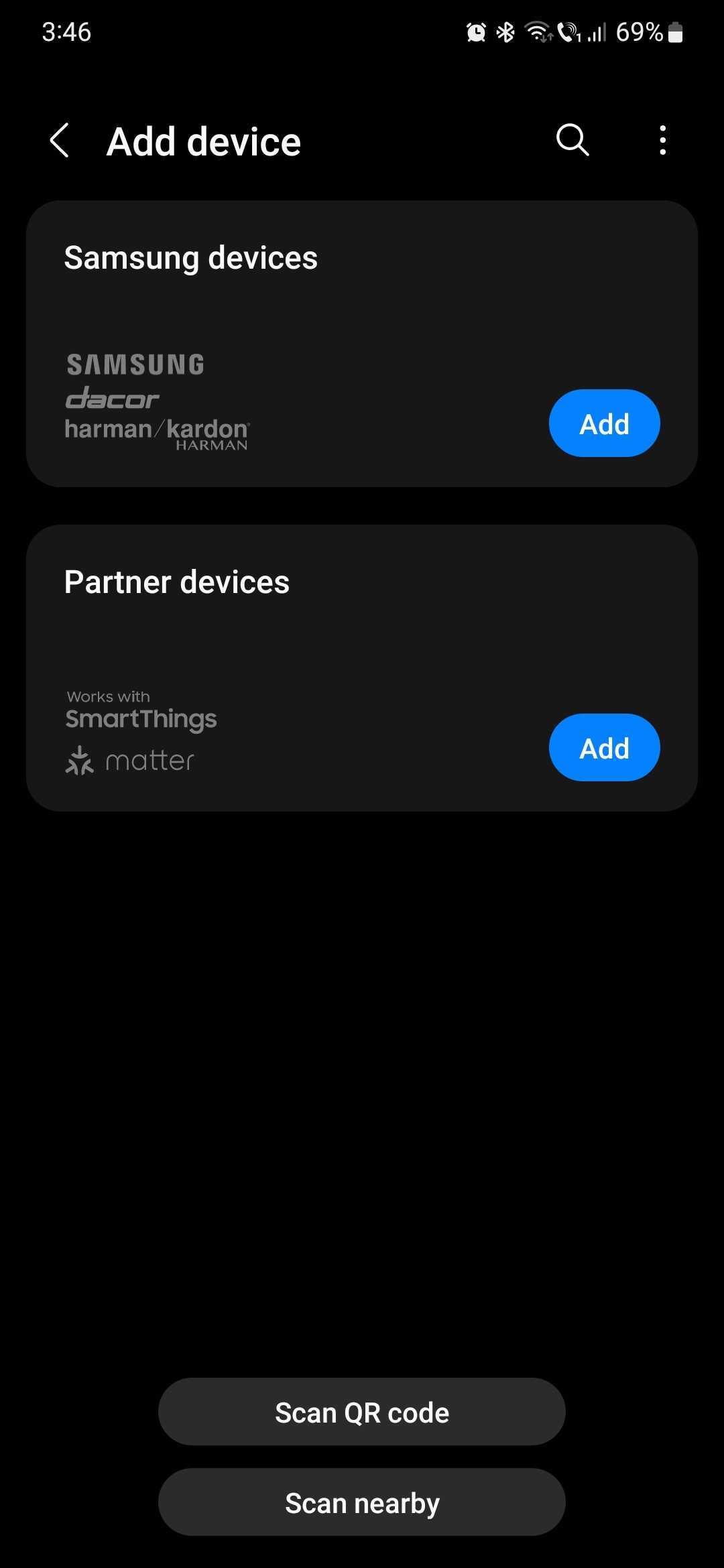Tap Add under Samsung devices
The height and width of the screenshot is (1568, 724).
[604, 423]
